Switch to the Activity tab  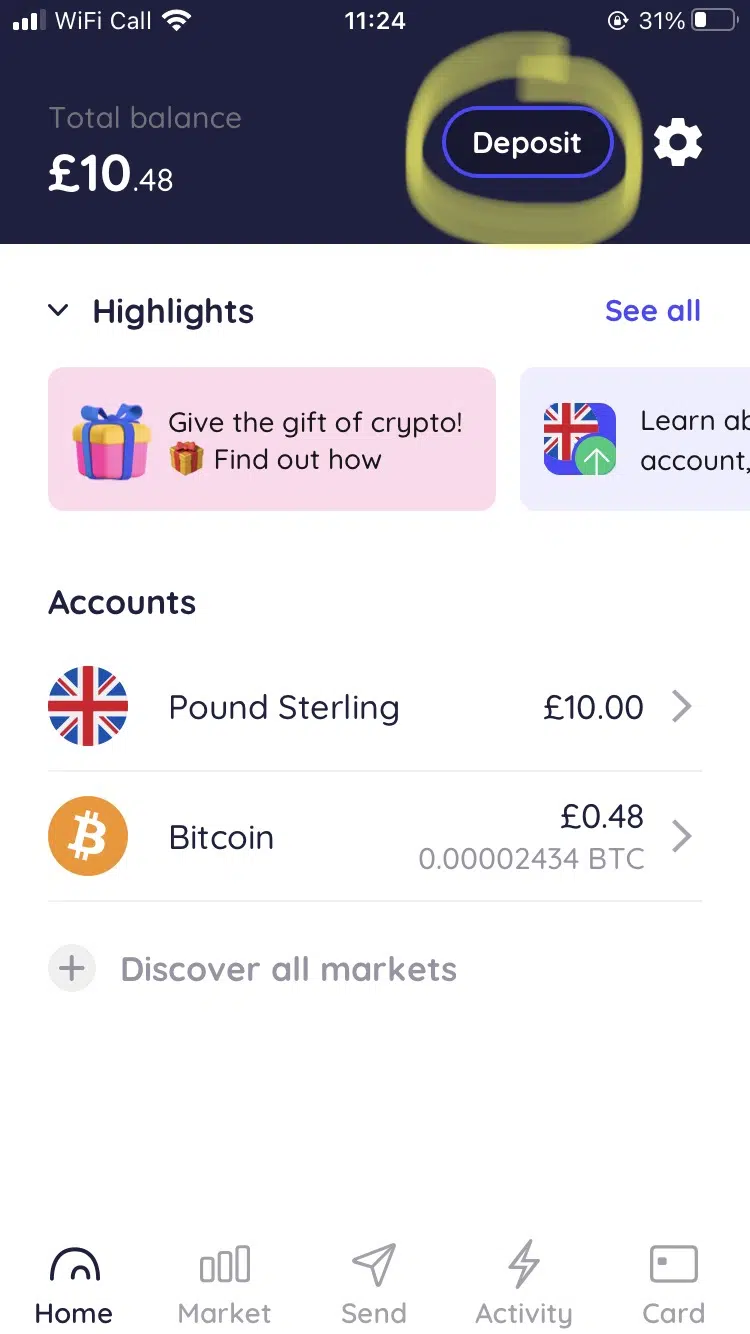click(524, 1284)
